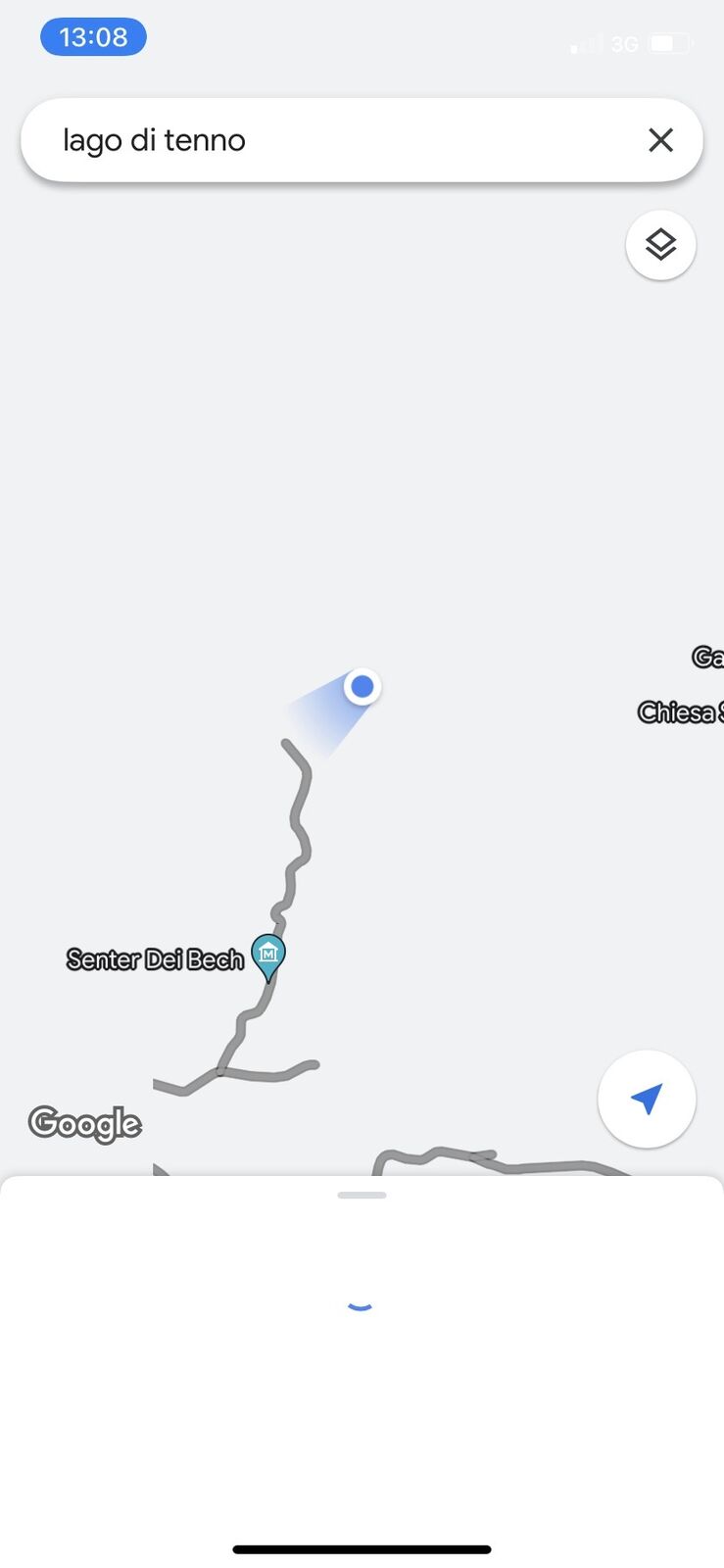Viewport: 724px width, 1568px height.
Task: Tap the bottom sheet drag handle
Action: pyautogui.click(x=362, y=1196)
